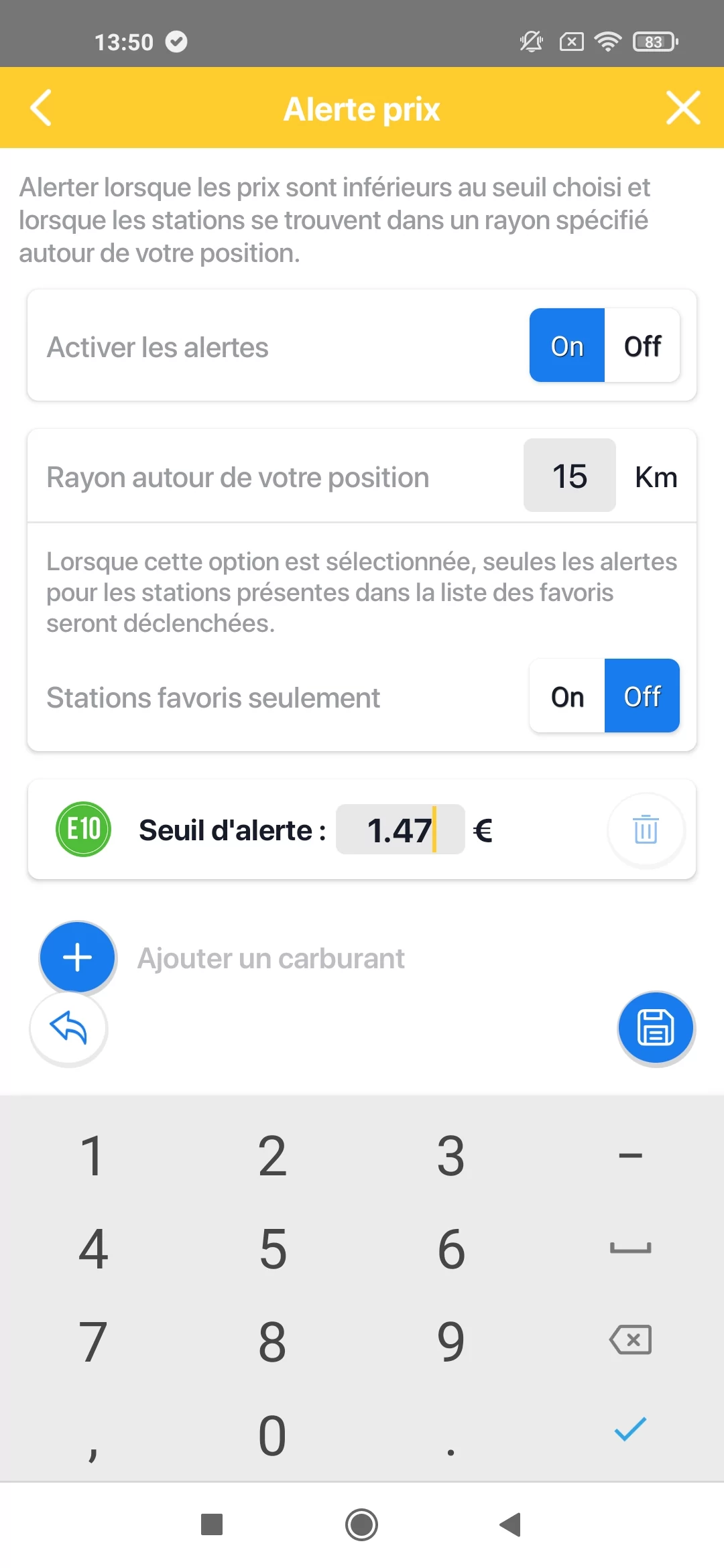Type digit 5 on the keypad
724x1568 pixels.
[273, 1249]
